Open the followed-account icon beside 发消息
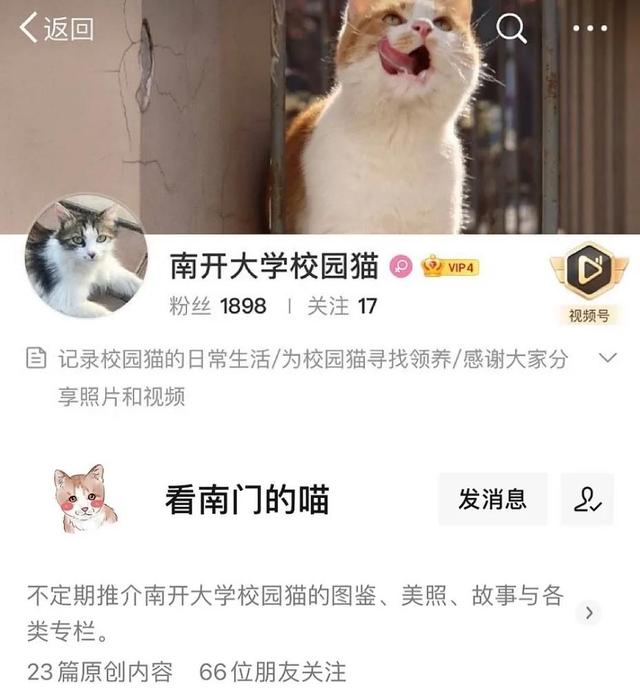Screen dimensions: 640x693 click(x=587, y=499)
